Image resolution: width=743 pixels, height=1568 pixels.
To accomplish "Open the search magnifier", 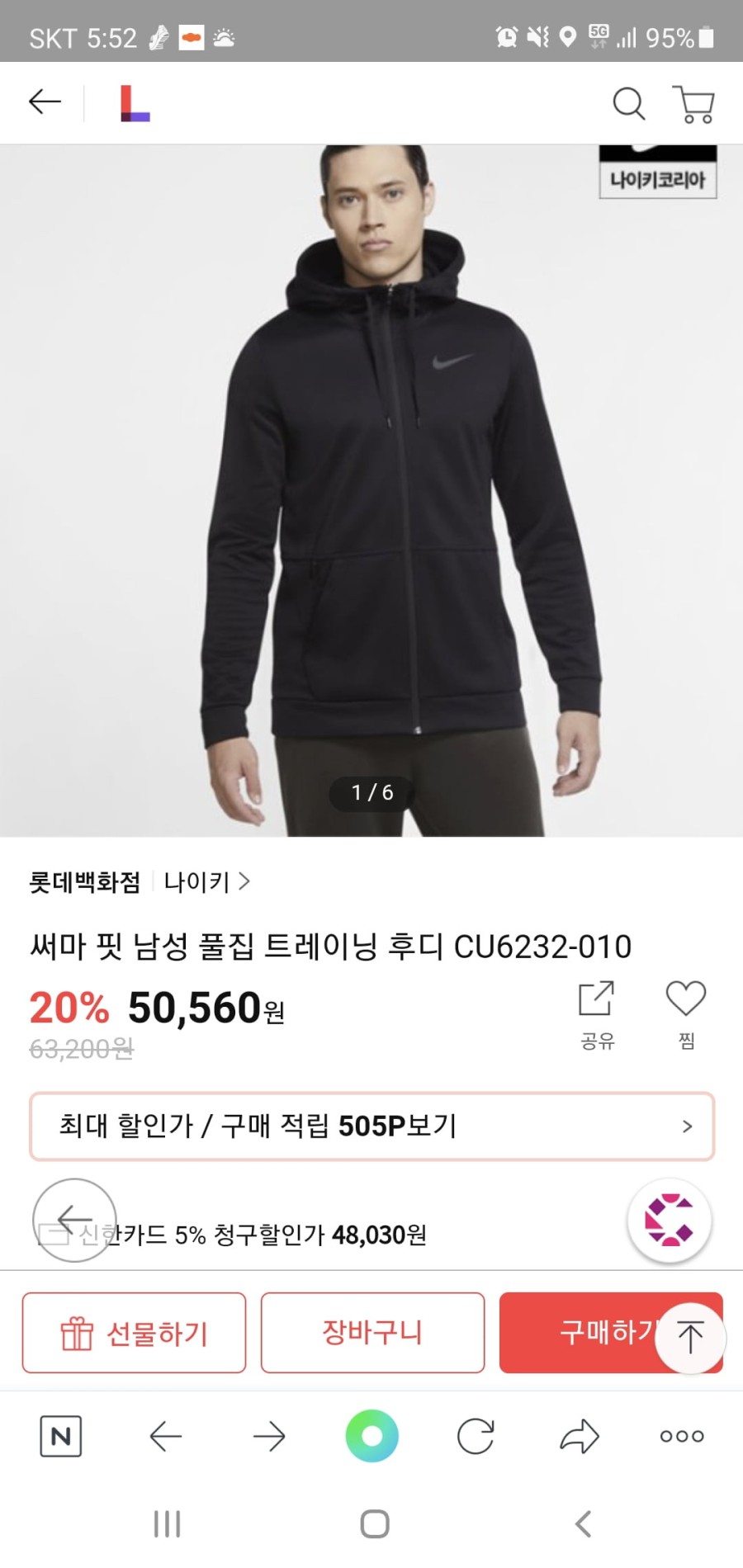I will coord(628,104).
